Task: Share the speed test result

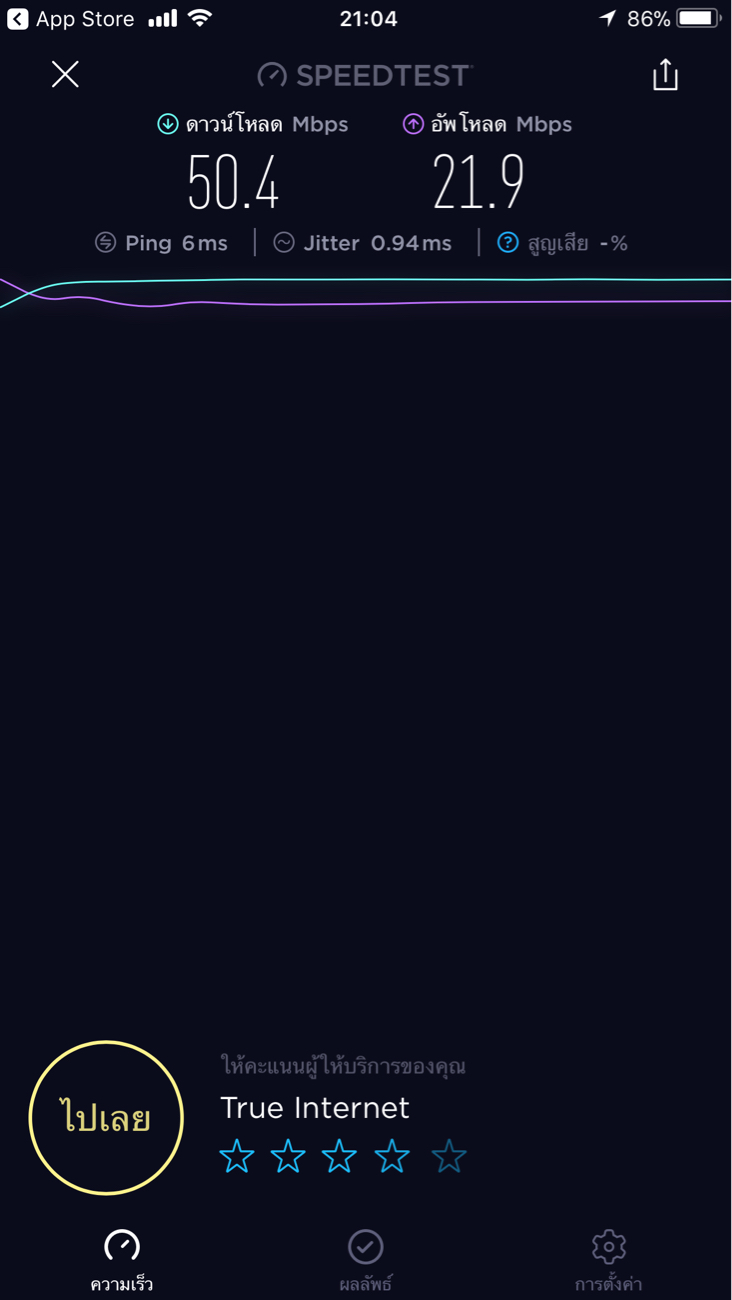Action: pos(666,75)
